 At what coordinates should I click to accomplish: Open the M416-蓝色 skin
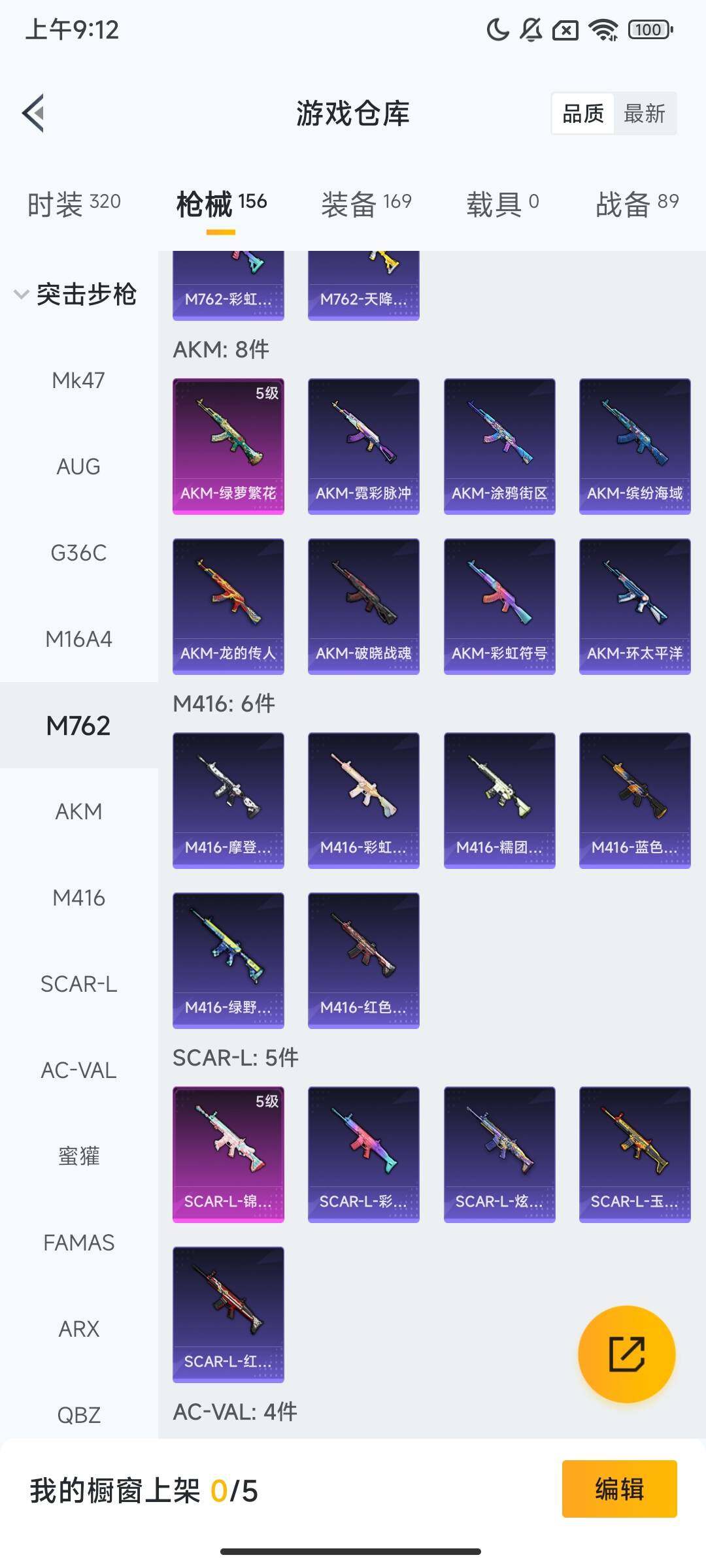[x=634, y=800]
